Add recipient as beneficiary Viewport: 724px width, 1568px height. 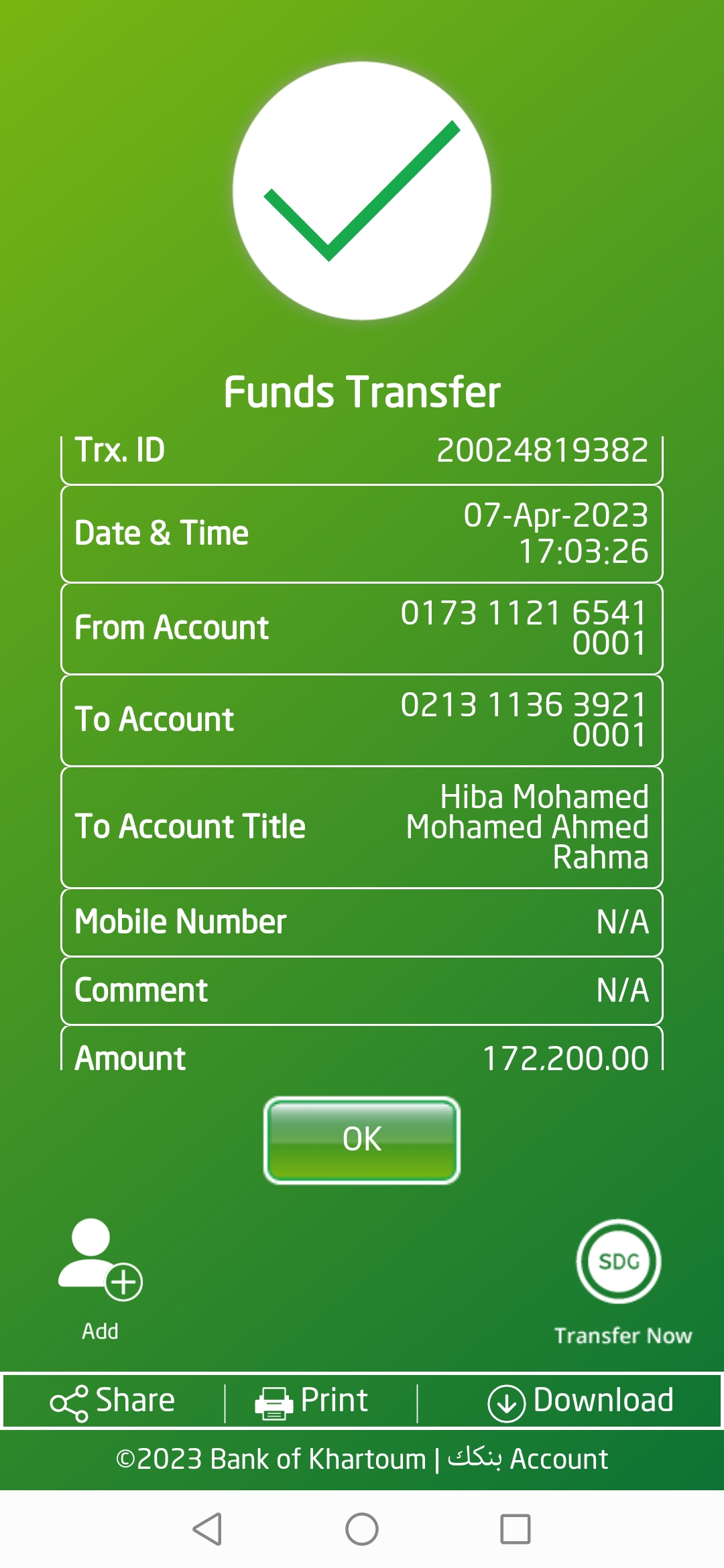click(101, 1261)
